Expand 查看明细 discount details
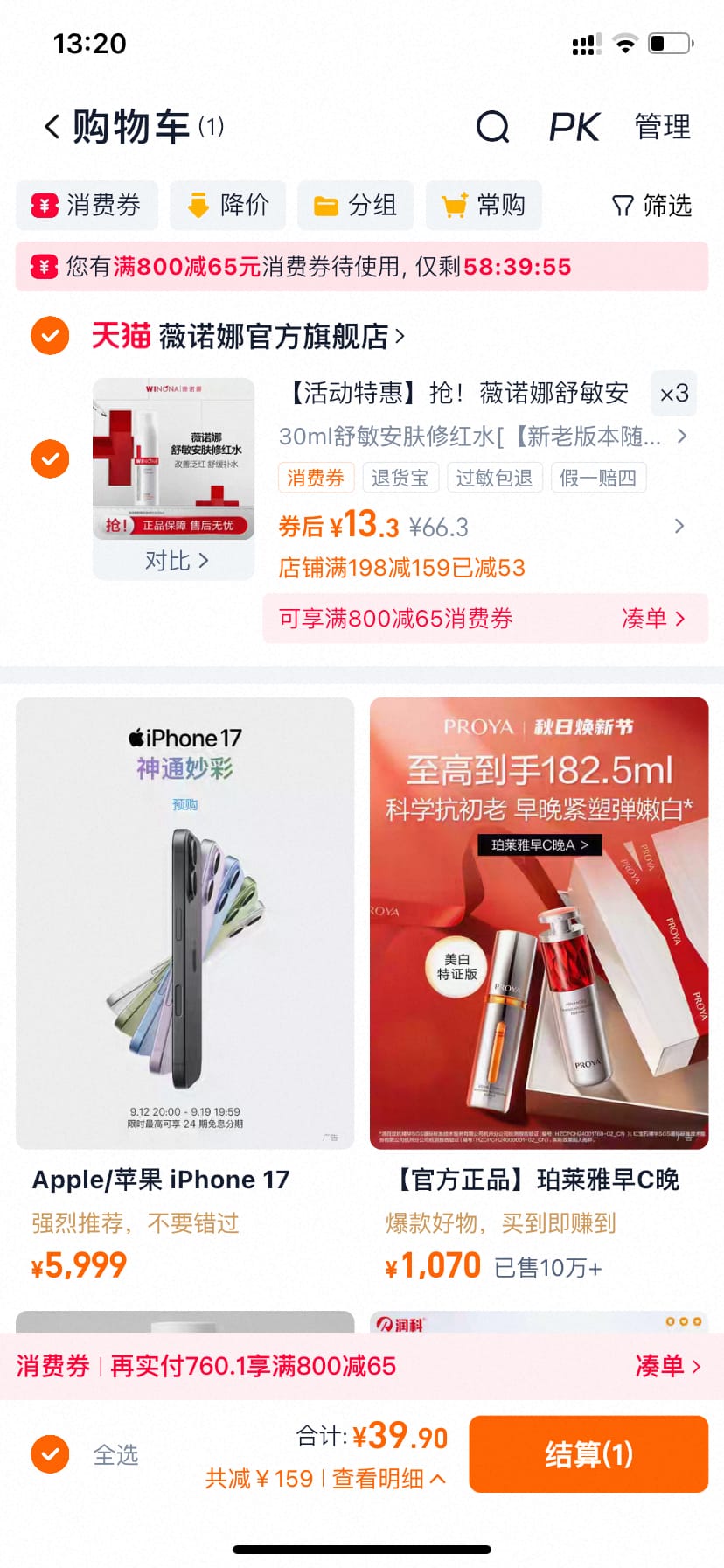This screenshot has height=1568, width=724. click(388, 1479)
